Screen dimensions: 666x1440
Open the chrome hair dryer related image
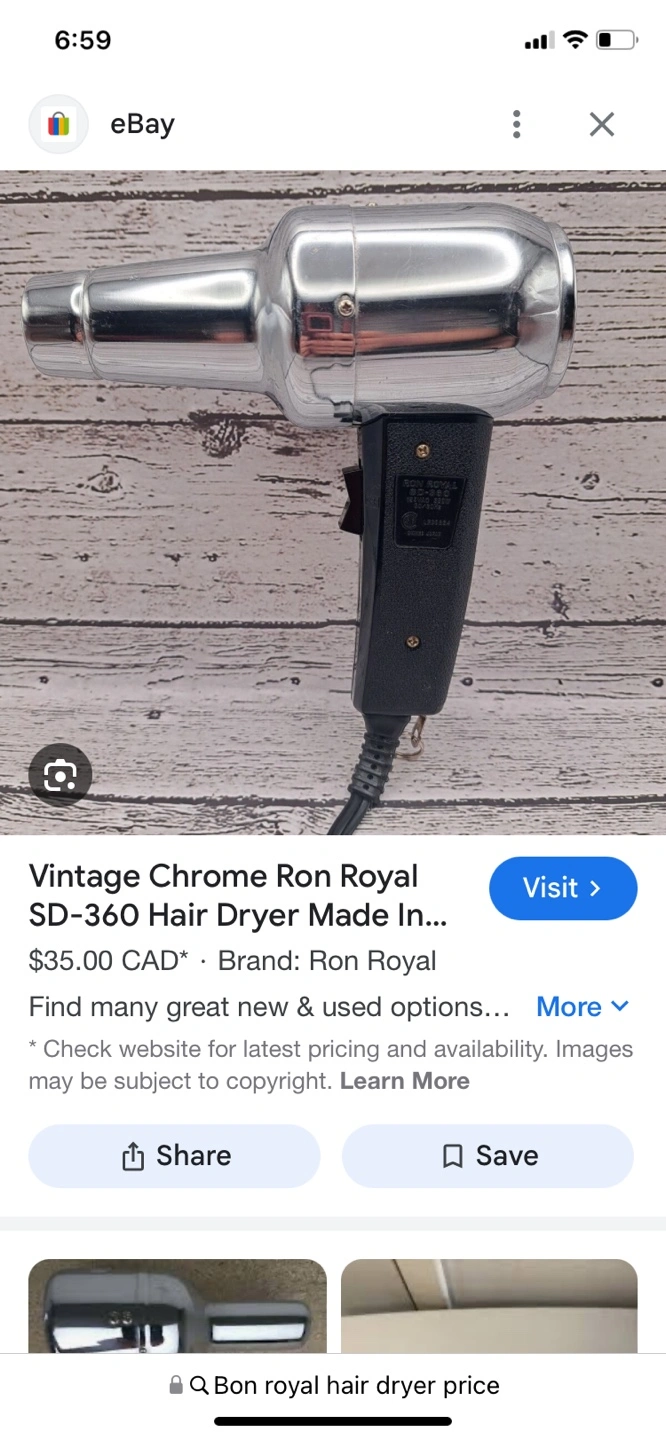(x=177, y=1305)
